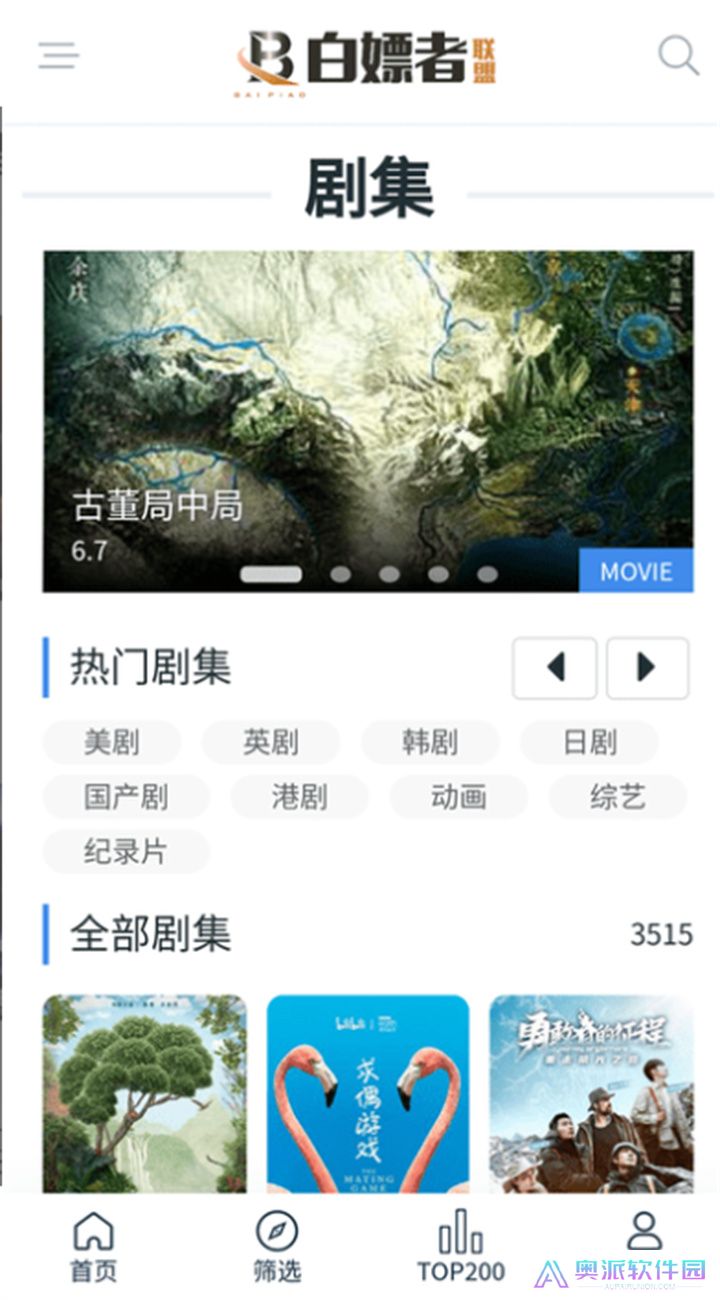Enable the 纪录片 category filter

(x=124, y=851)
